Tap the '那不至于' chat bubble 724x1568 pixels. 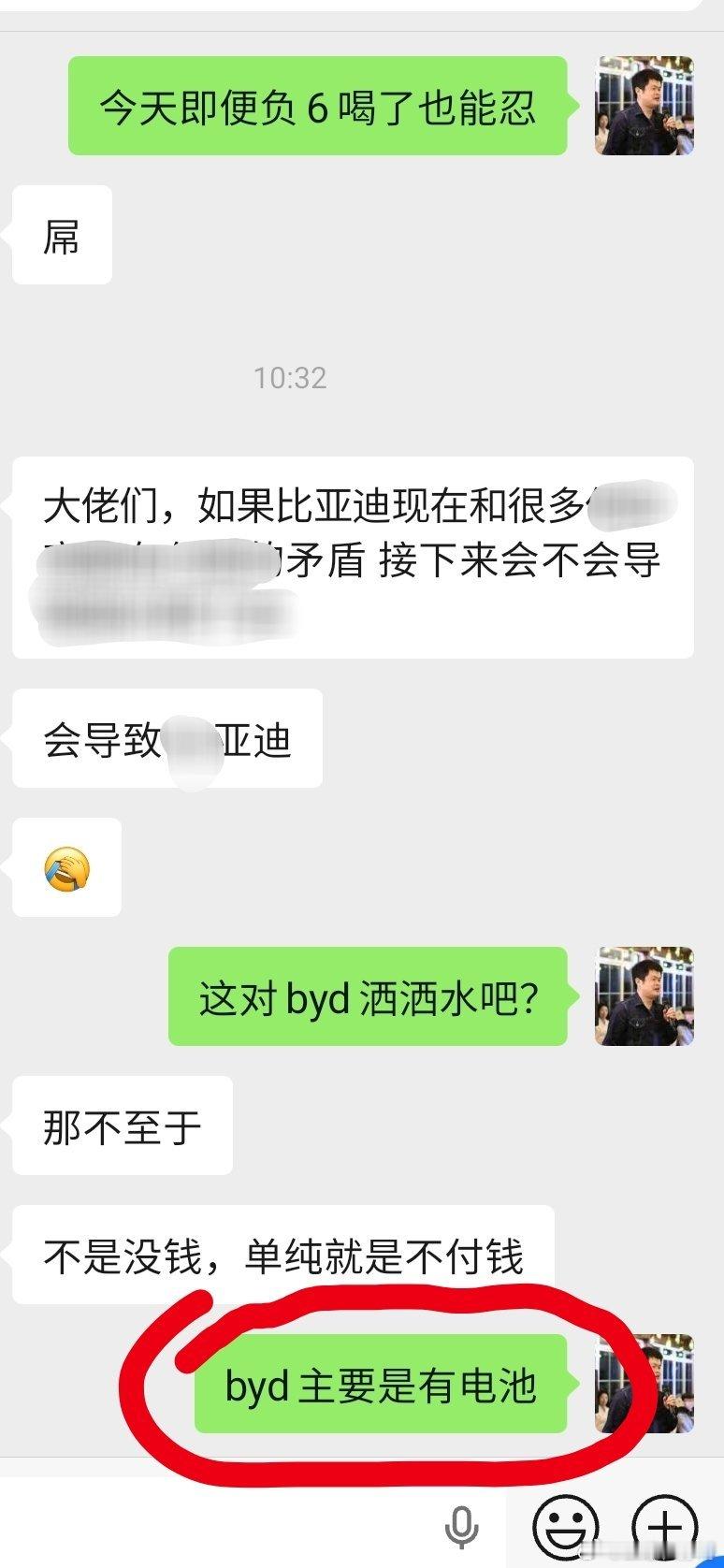122,1127
